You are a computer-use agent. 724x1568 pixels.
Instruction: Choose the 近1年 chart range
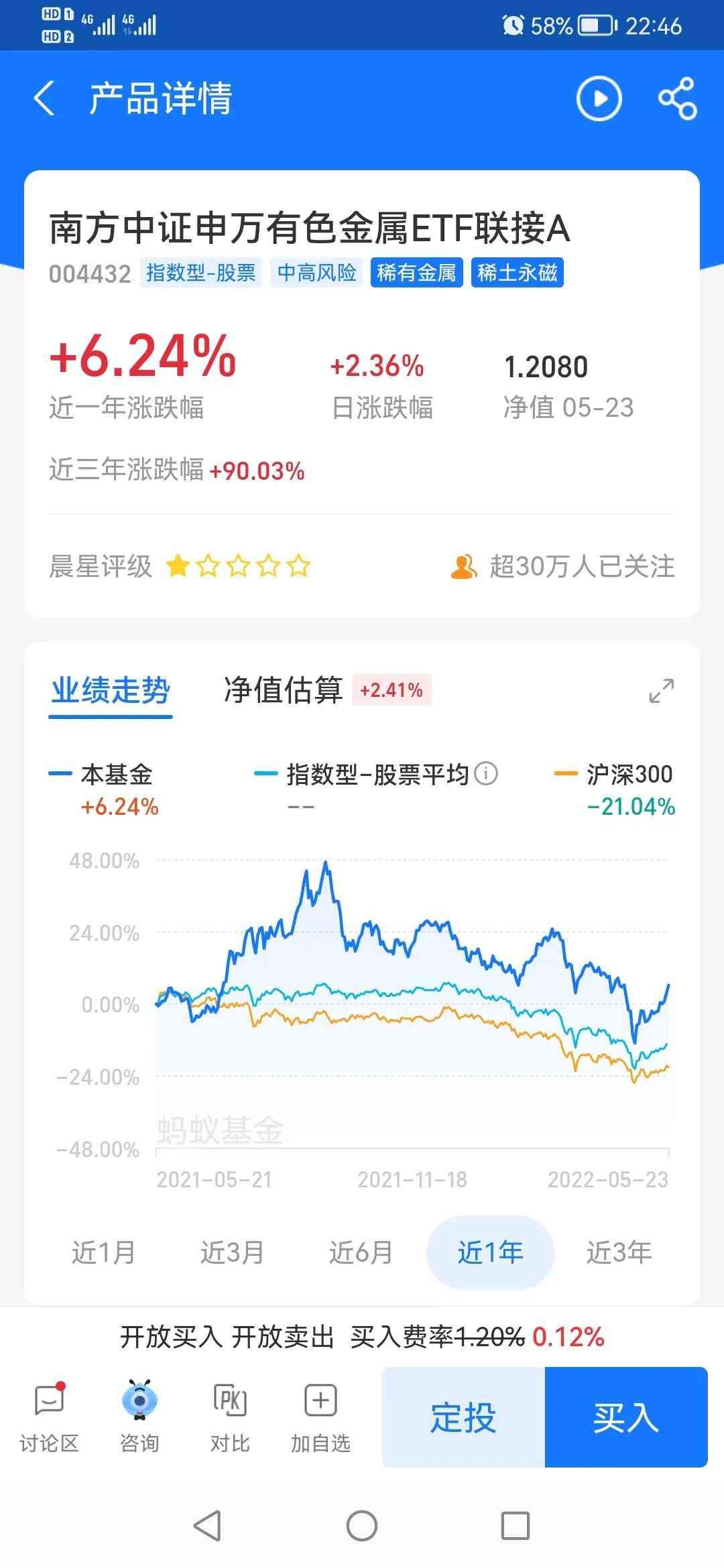tap(490, 1252)
